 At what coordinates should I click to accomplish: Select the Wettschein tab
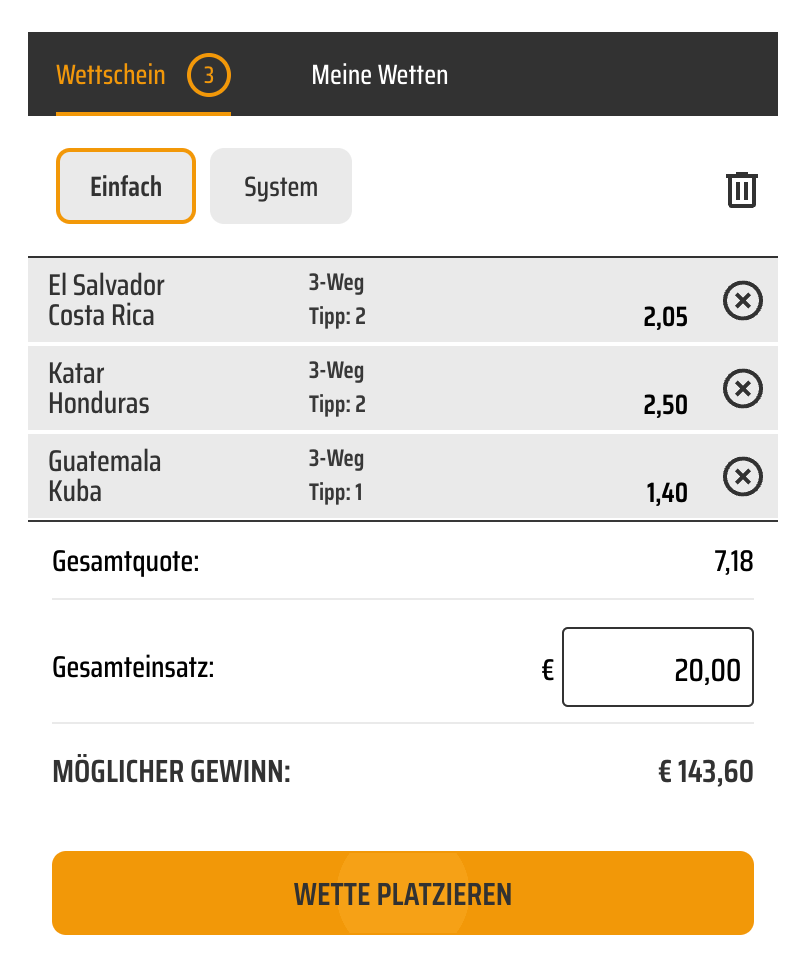(x=142, y=75)
